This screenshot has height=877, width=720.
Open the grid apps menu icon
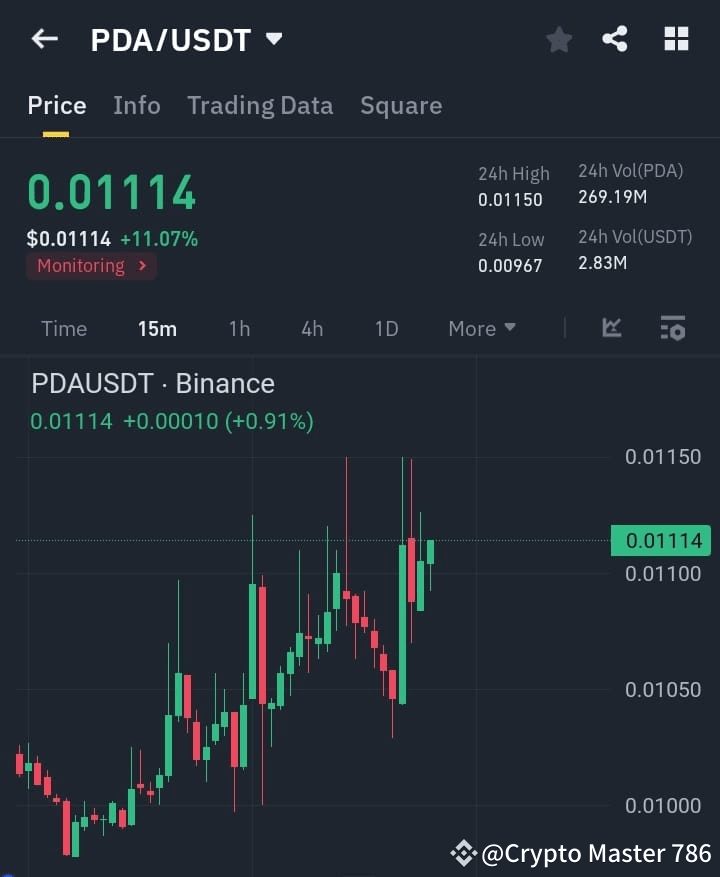point(676,39)
